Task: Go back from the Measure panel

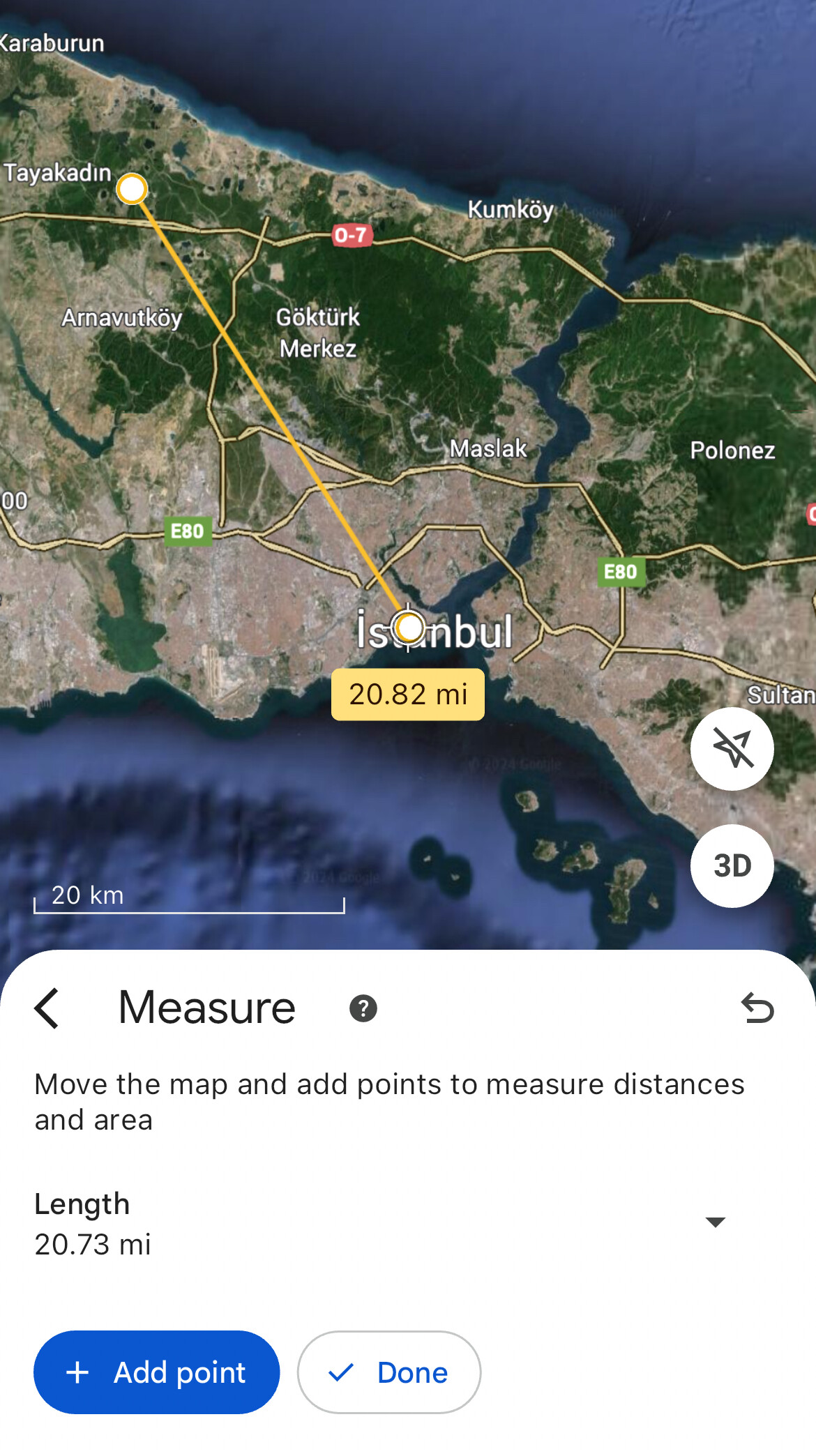Action: point(47,1008)
